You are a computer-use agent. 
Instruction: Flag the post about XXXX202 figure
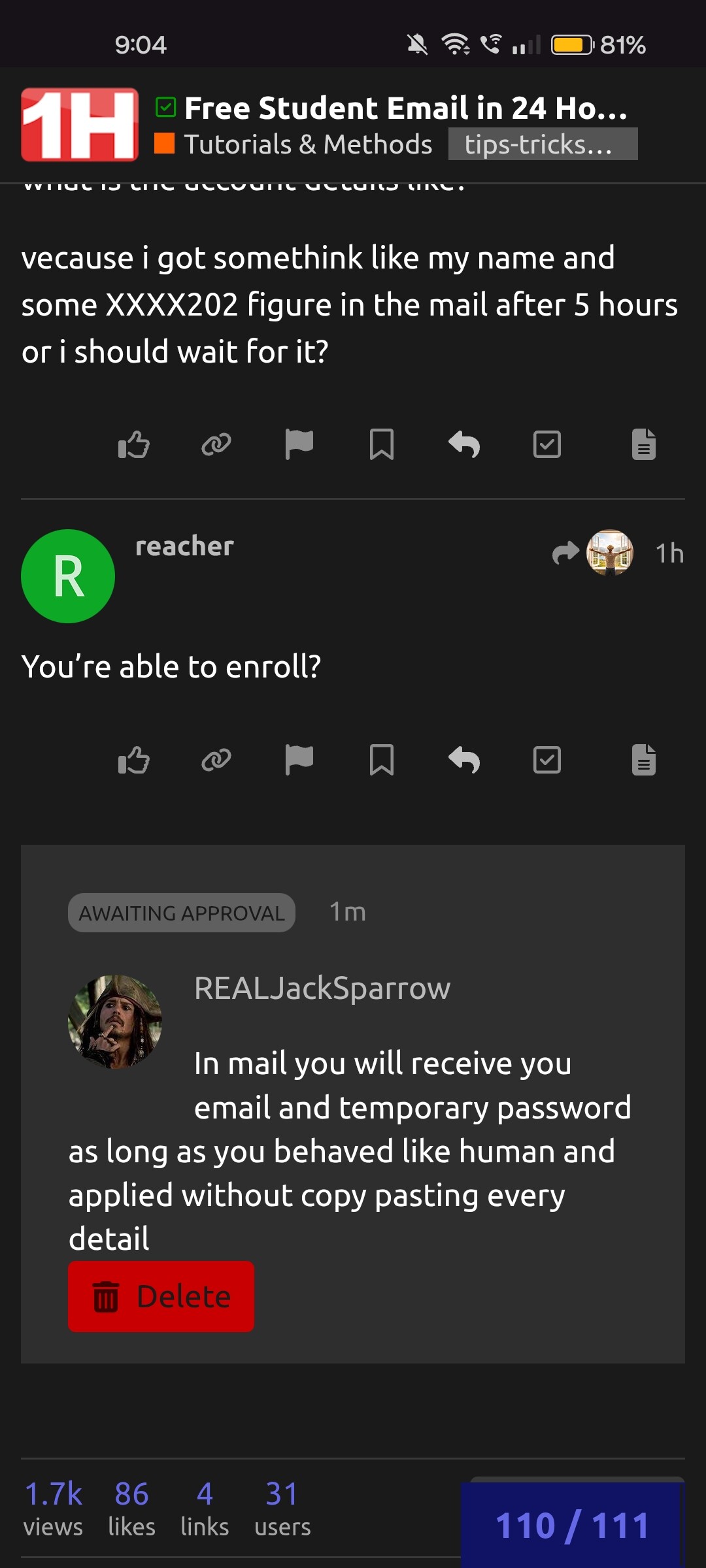click(x=299, y=445)
